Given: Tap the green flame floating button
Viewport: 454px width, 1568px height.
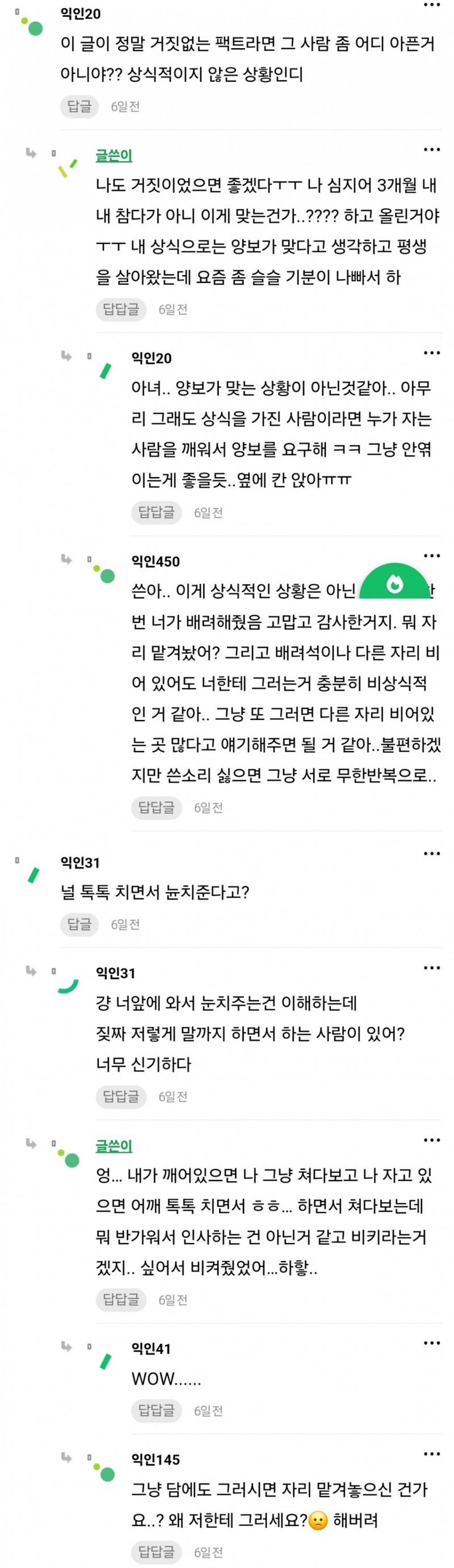Looking at the screenshot, I should tap(395, 584).
